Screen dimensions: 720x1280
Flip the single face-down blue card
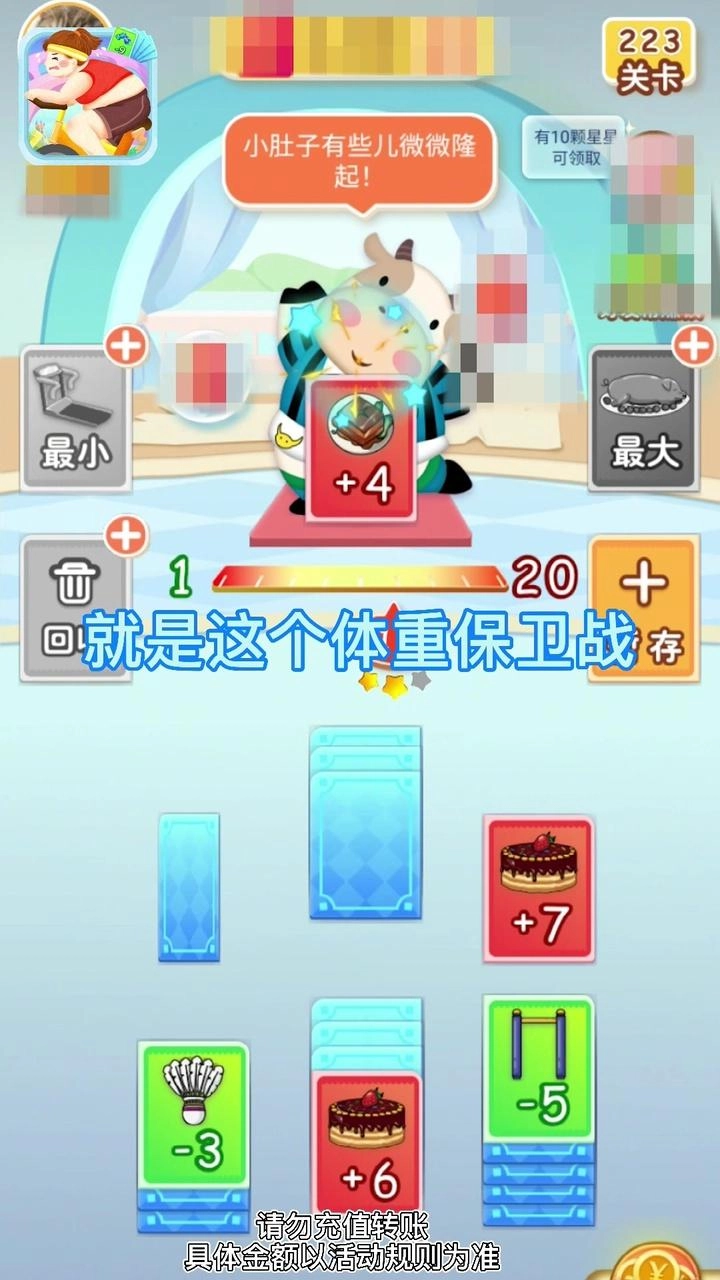click(189, 887)
